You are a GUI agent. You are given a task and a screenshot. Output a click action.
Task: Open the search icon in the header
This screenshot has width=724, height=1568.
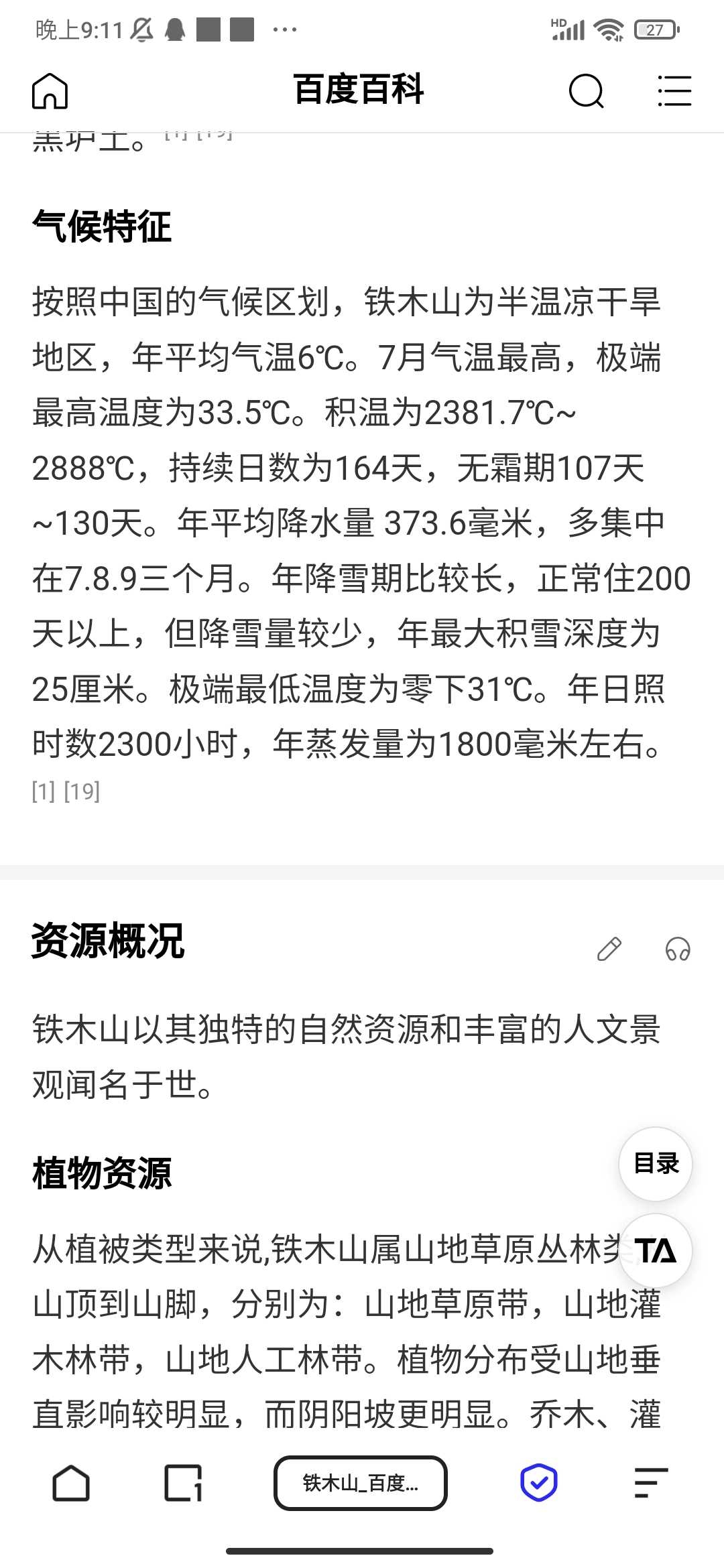[x=587, y=90]
